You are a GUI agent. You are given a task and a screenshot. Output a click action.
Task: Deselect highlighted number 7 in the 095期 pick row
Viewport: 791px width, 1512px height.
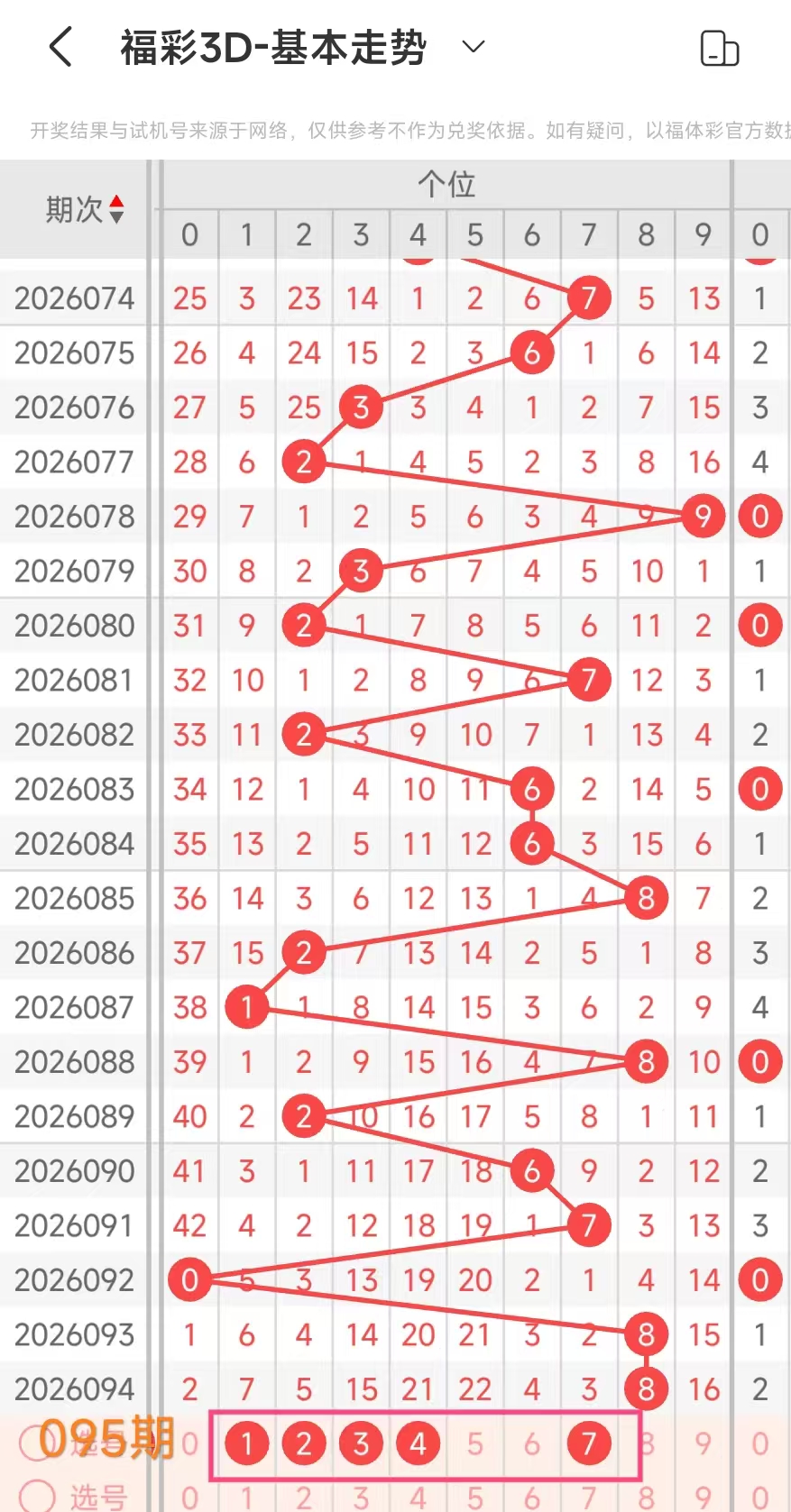point(589,1443)
